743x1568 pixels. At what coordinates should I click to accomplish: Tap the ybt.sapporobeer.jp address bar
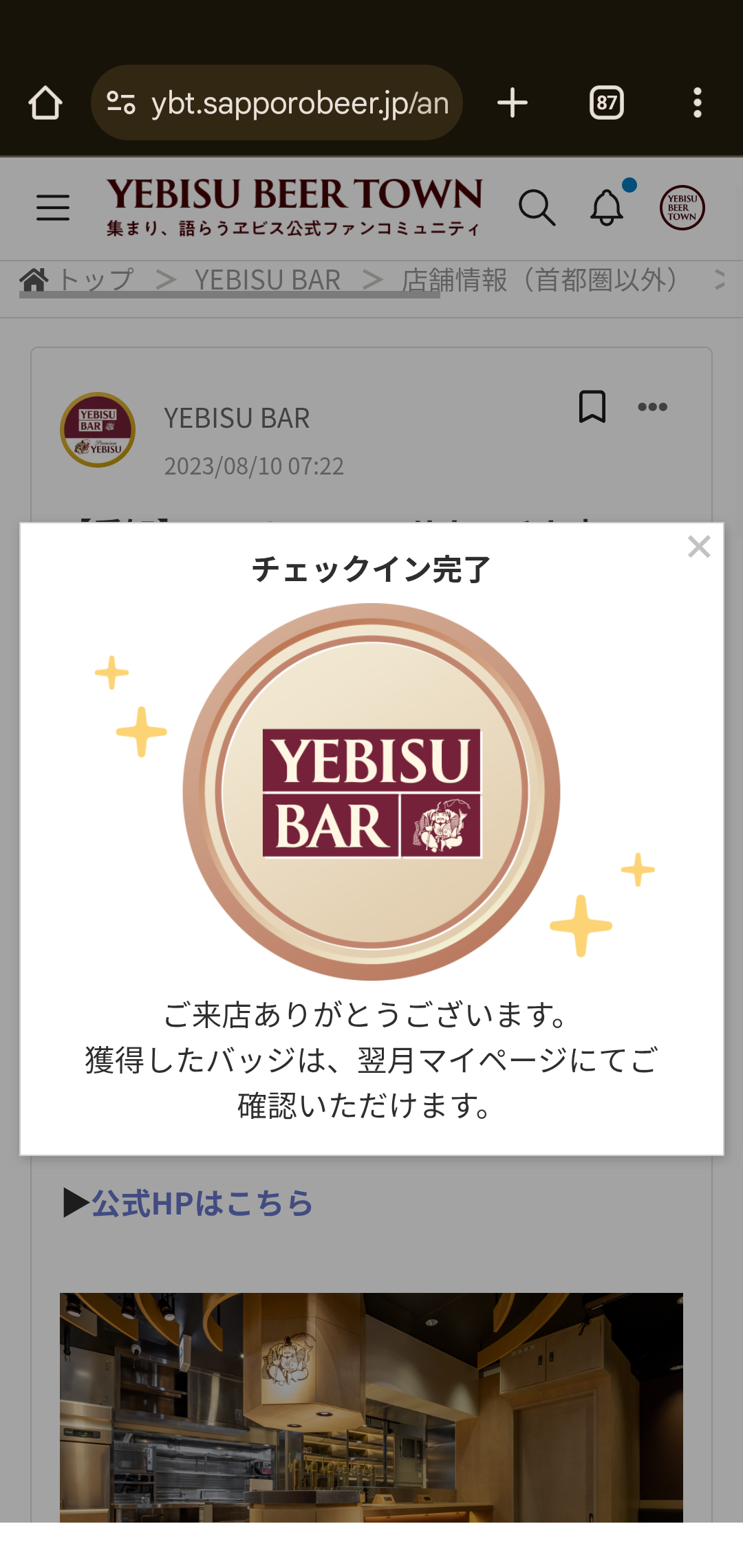[x=277, y=102]
